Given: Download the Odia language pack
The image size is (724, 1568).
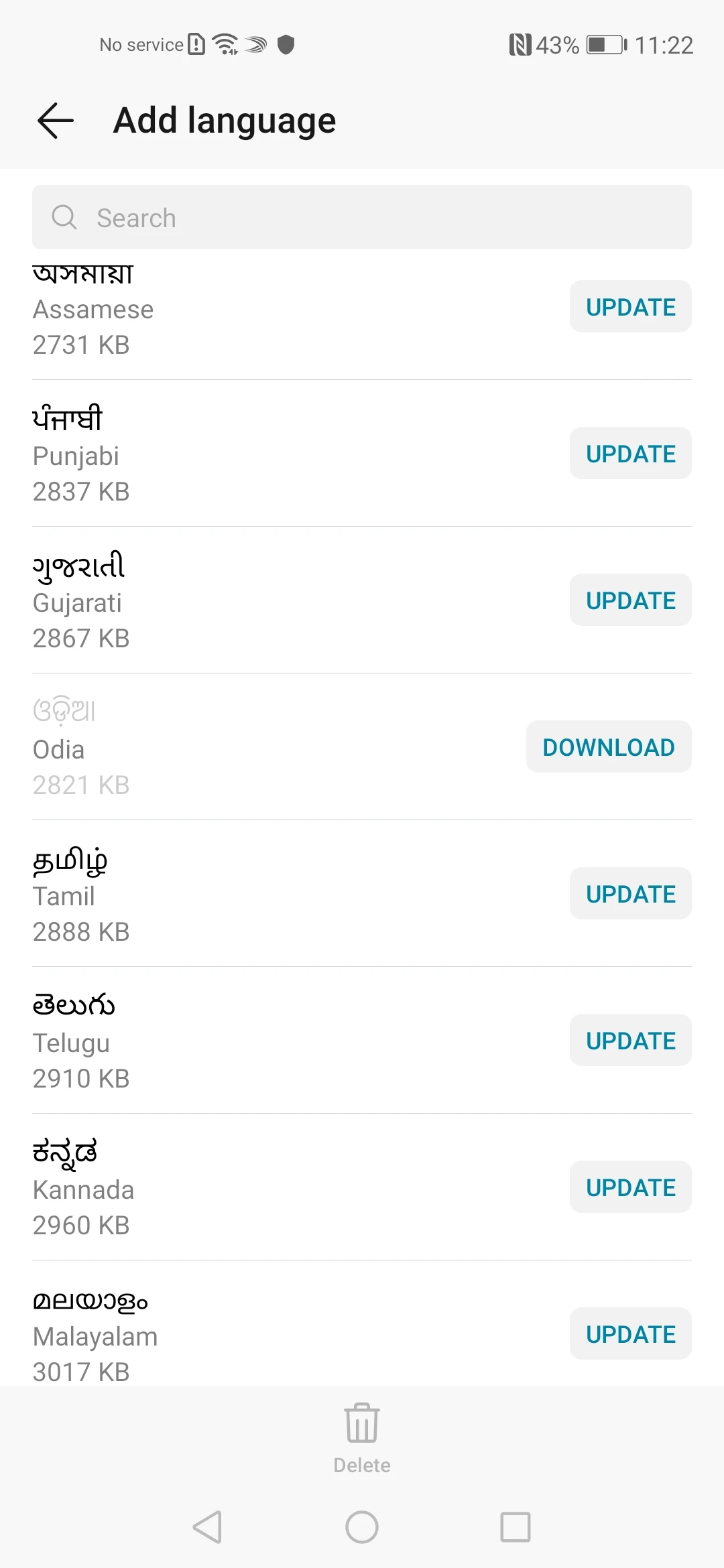Looking at the screenshot, I should (609, 747).
